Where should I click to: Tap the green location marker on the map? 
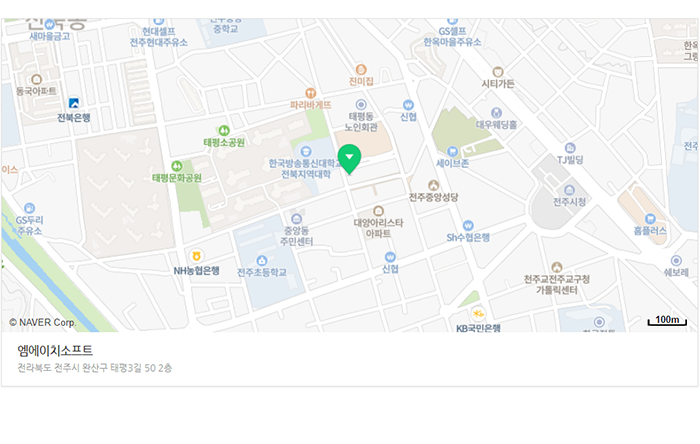pos(349,158)
